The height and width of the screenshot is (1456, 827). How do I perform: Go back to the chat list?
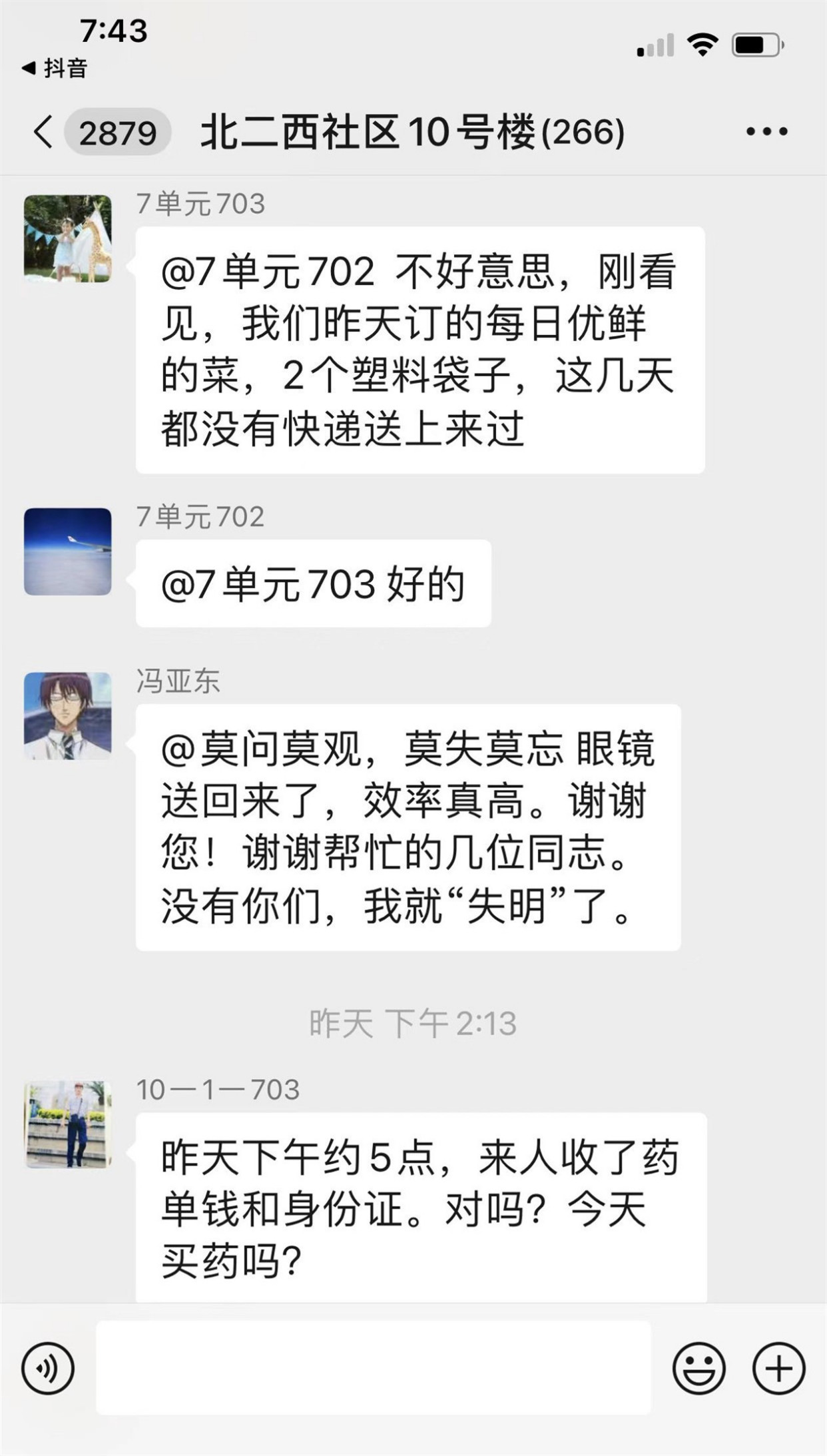tap(44, 132)
